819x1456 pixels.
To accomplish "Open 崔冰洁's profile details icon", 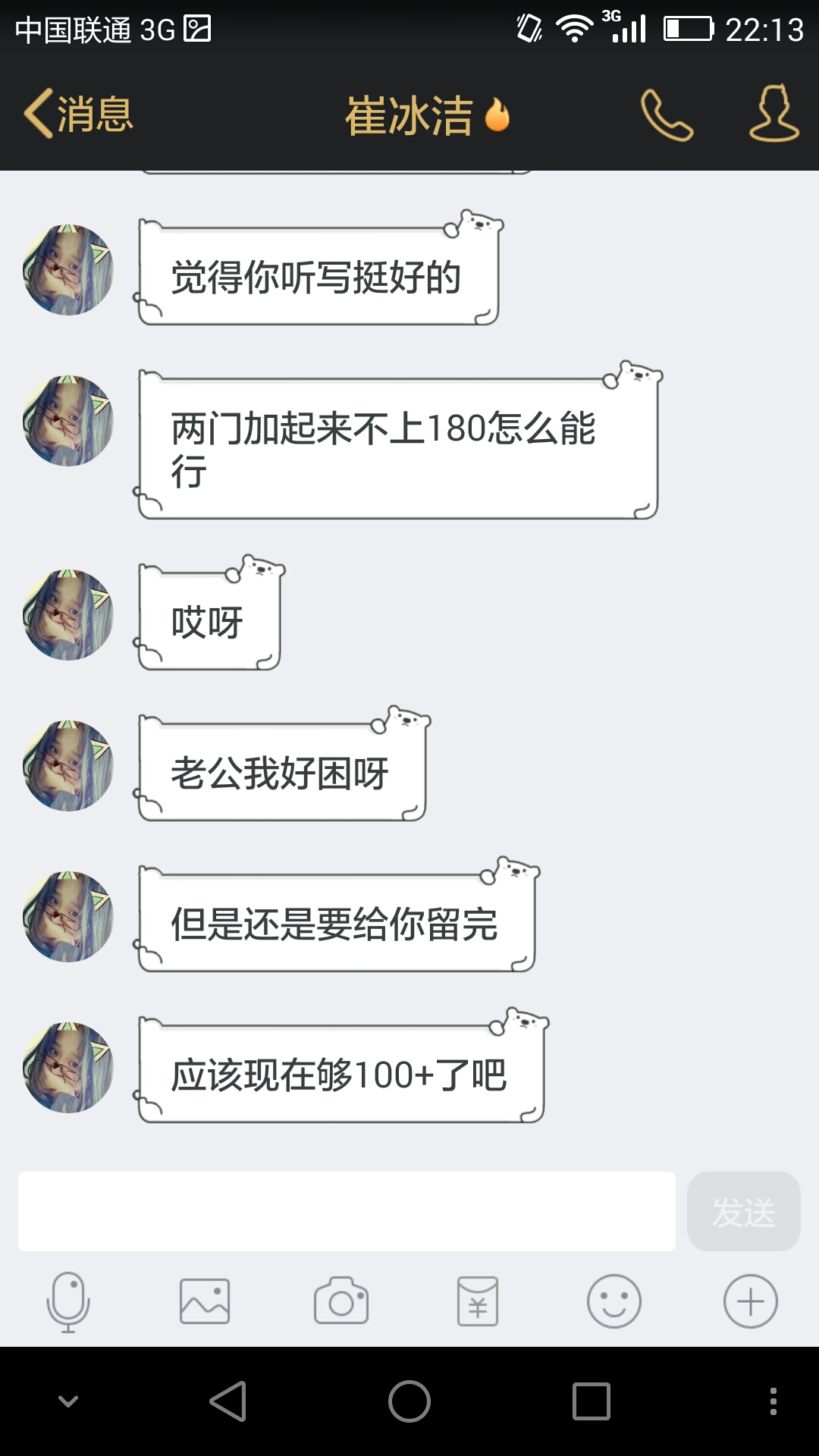I will (773, 114).
